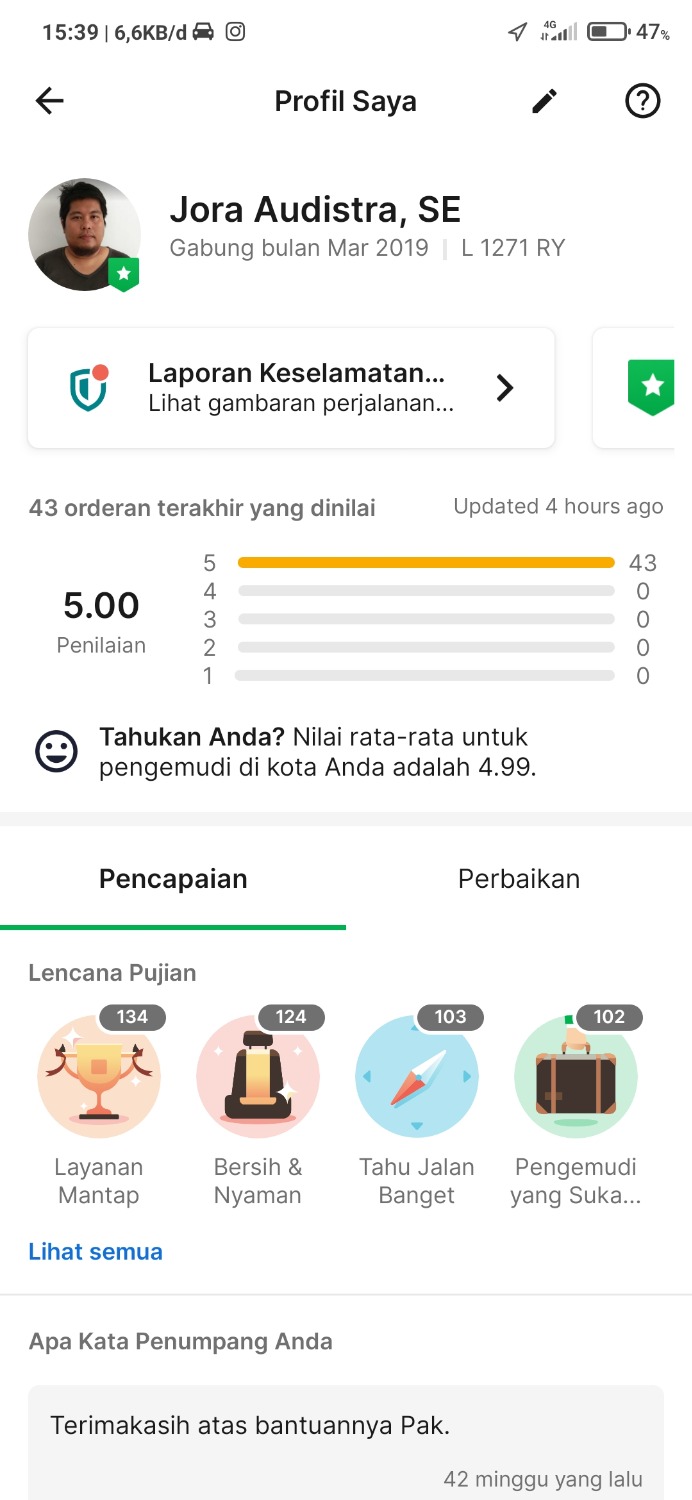The width and height of the screenshot is (692, 1500).
Task: Tap Lihat semua to view all badges
Action: (x=95, y=1251)
